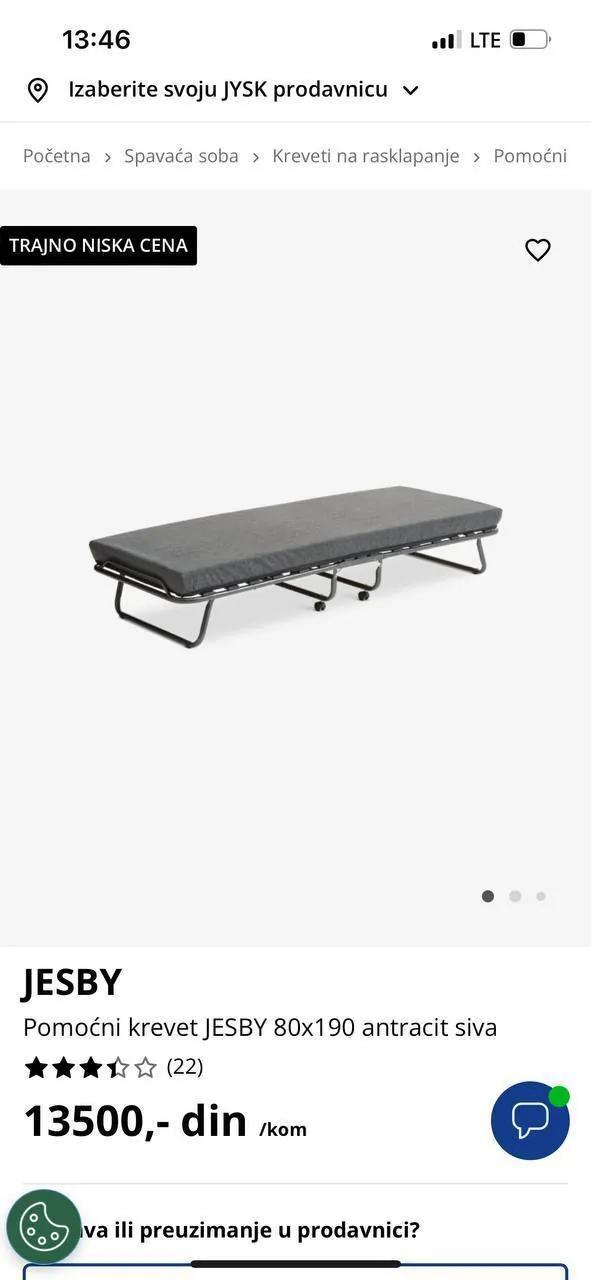The image size is (591, 1280).
Task: Open the Pomoćni breadcrumb link
Action: click(x=530, y=156)
